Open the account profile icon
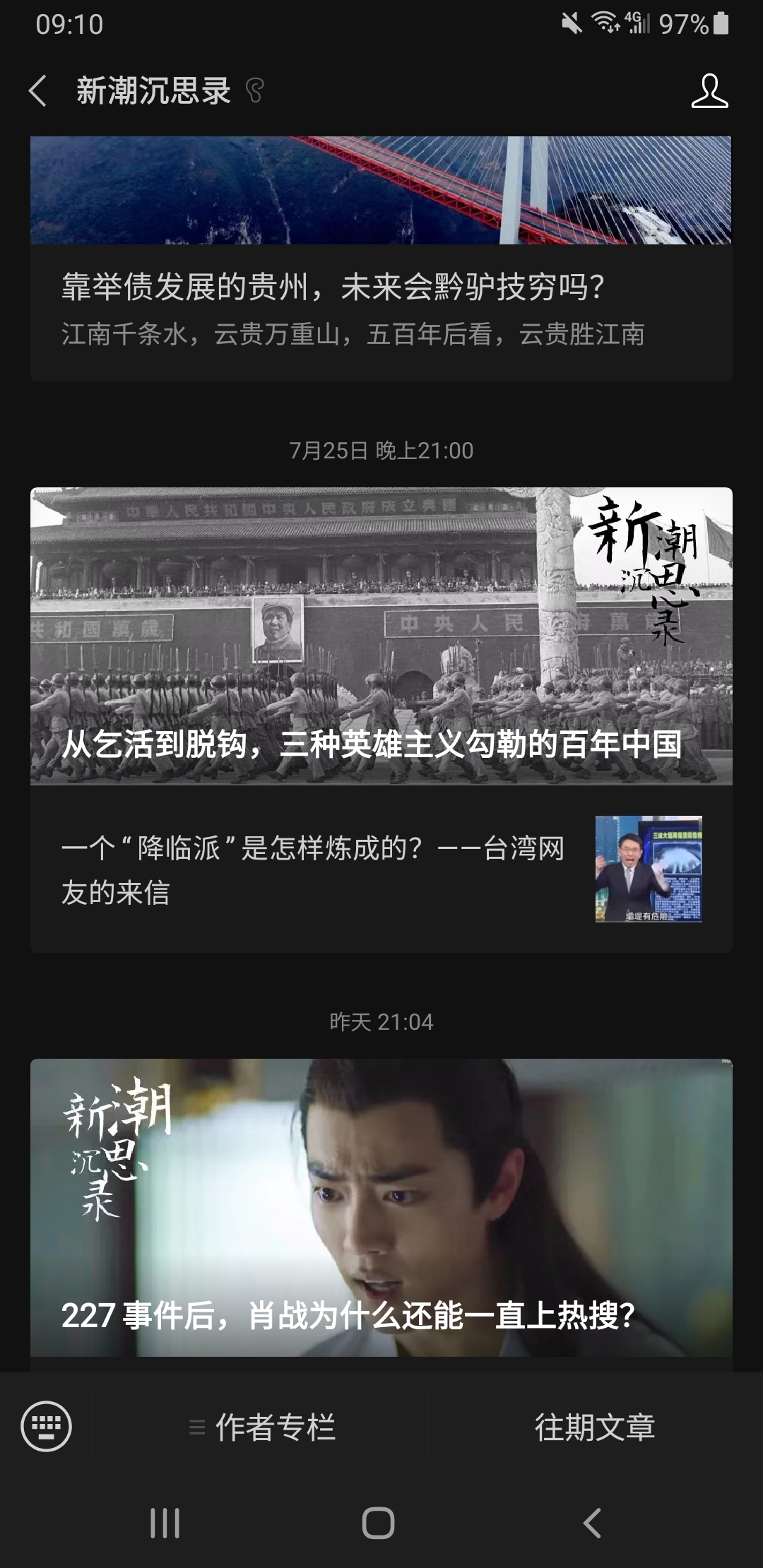 point(709,91)
